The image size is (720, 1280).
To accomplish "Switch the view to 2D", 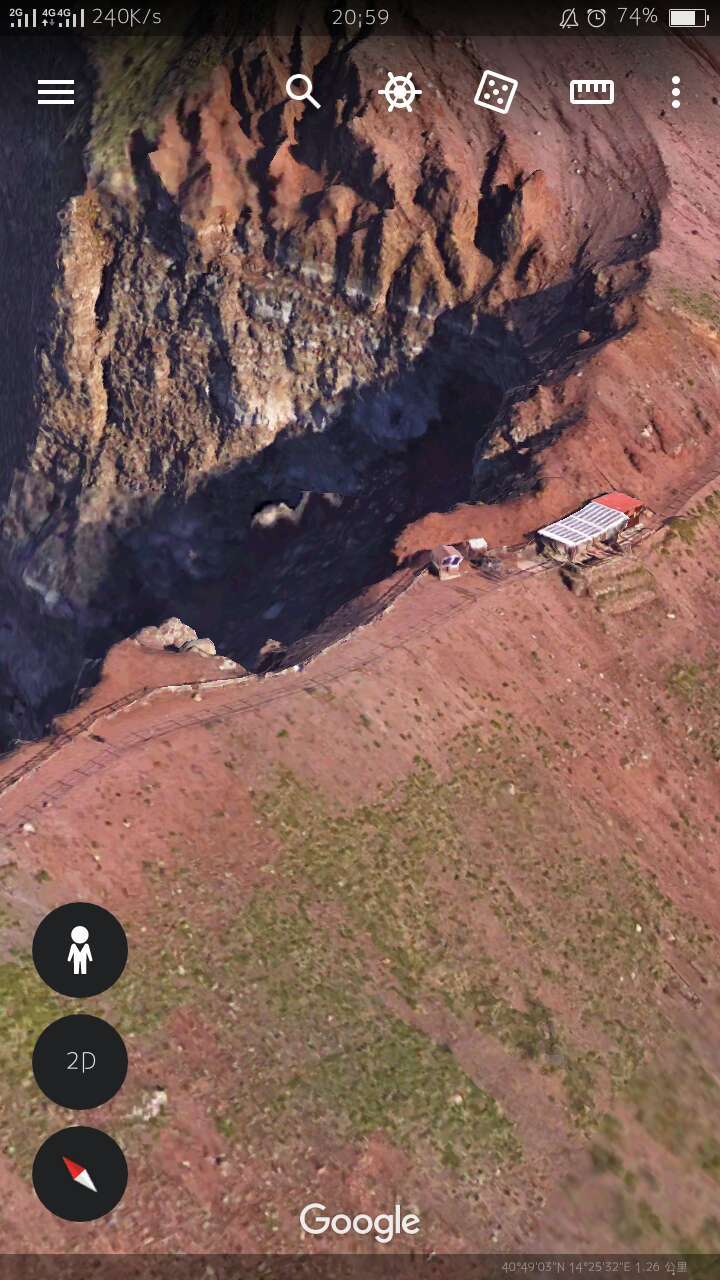I will (80, 1062).
